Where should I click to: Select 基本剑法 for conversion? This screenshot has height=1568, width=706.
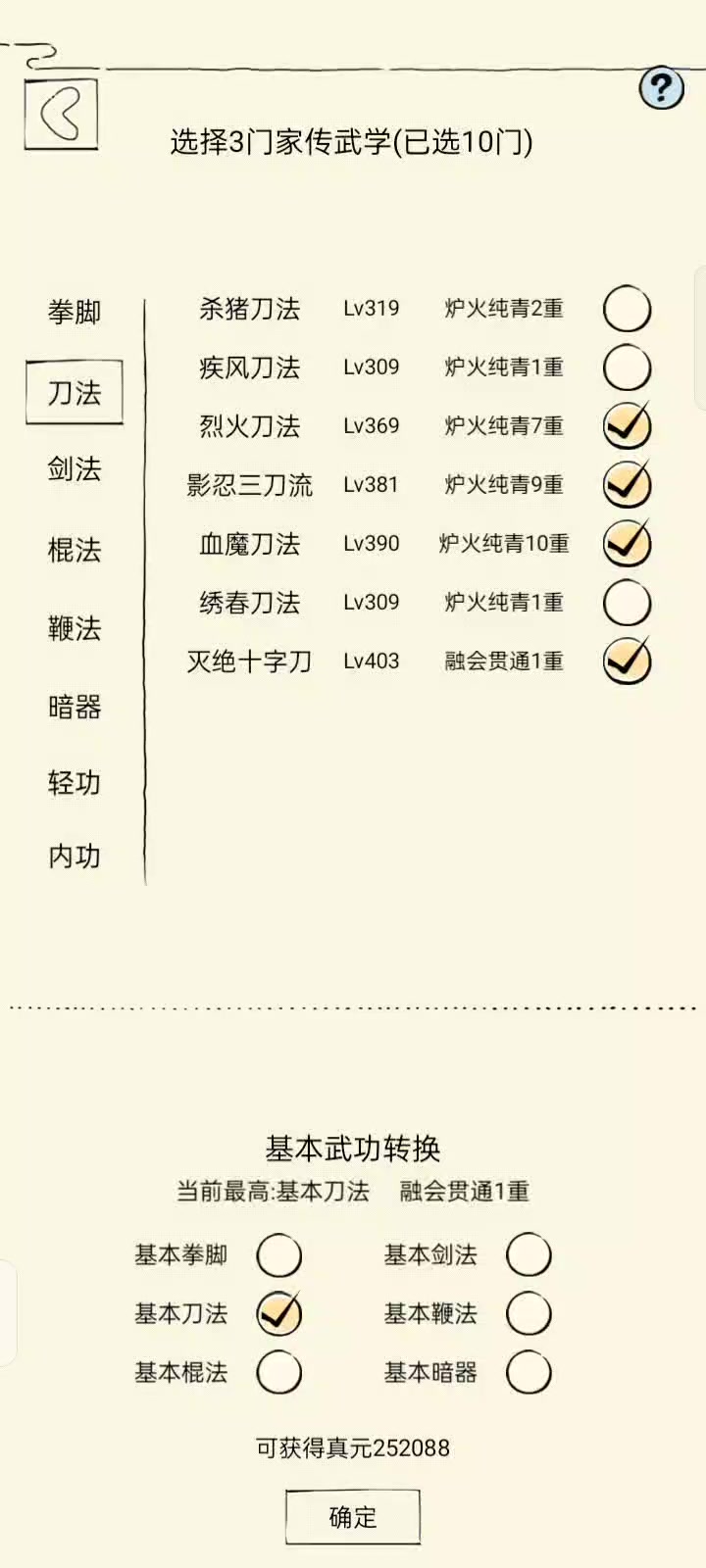pyautogui.click(x=529, y=1255)
